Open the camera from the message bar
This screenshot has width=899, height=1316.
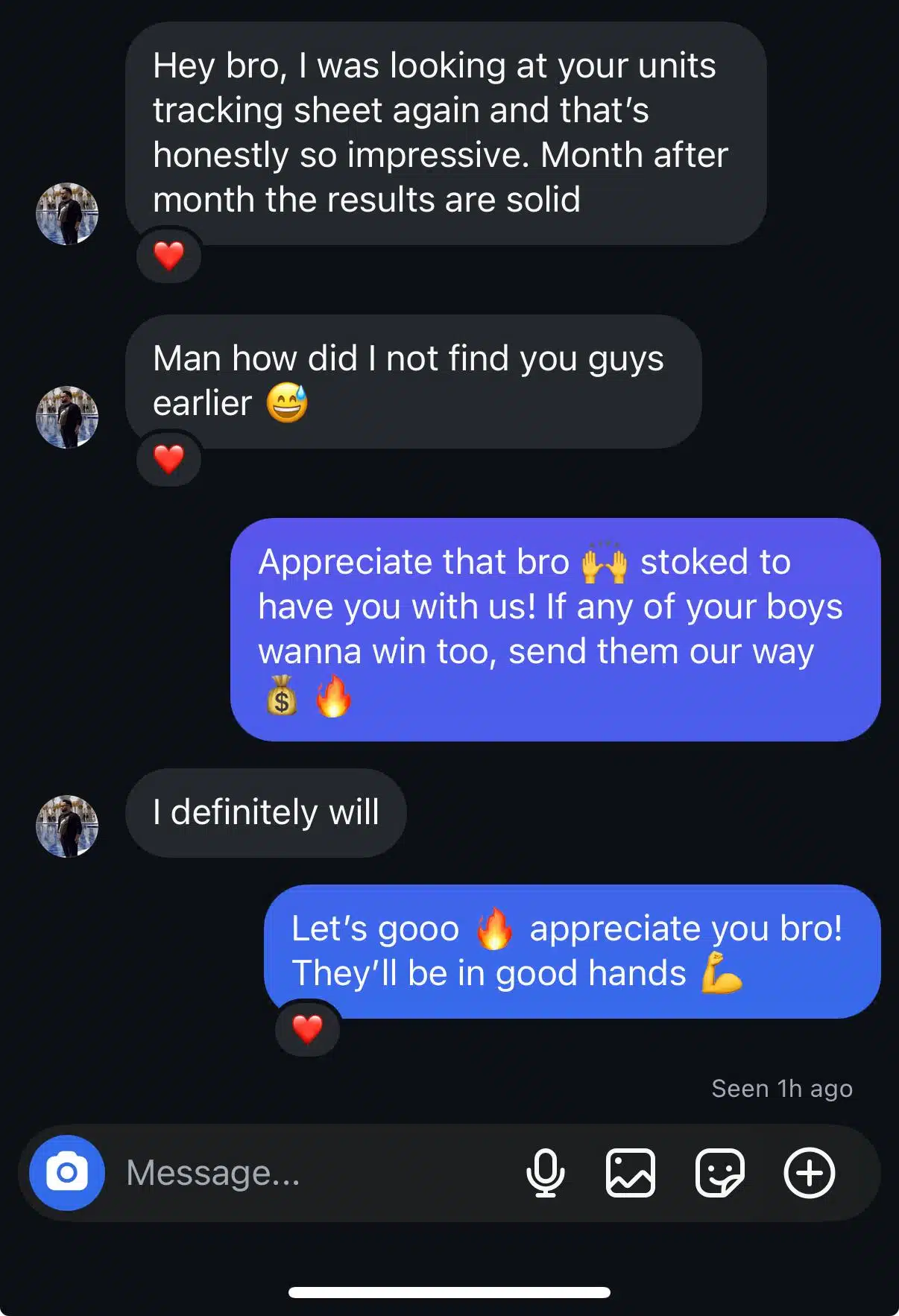click(x=66, y=1173)
